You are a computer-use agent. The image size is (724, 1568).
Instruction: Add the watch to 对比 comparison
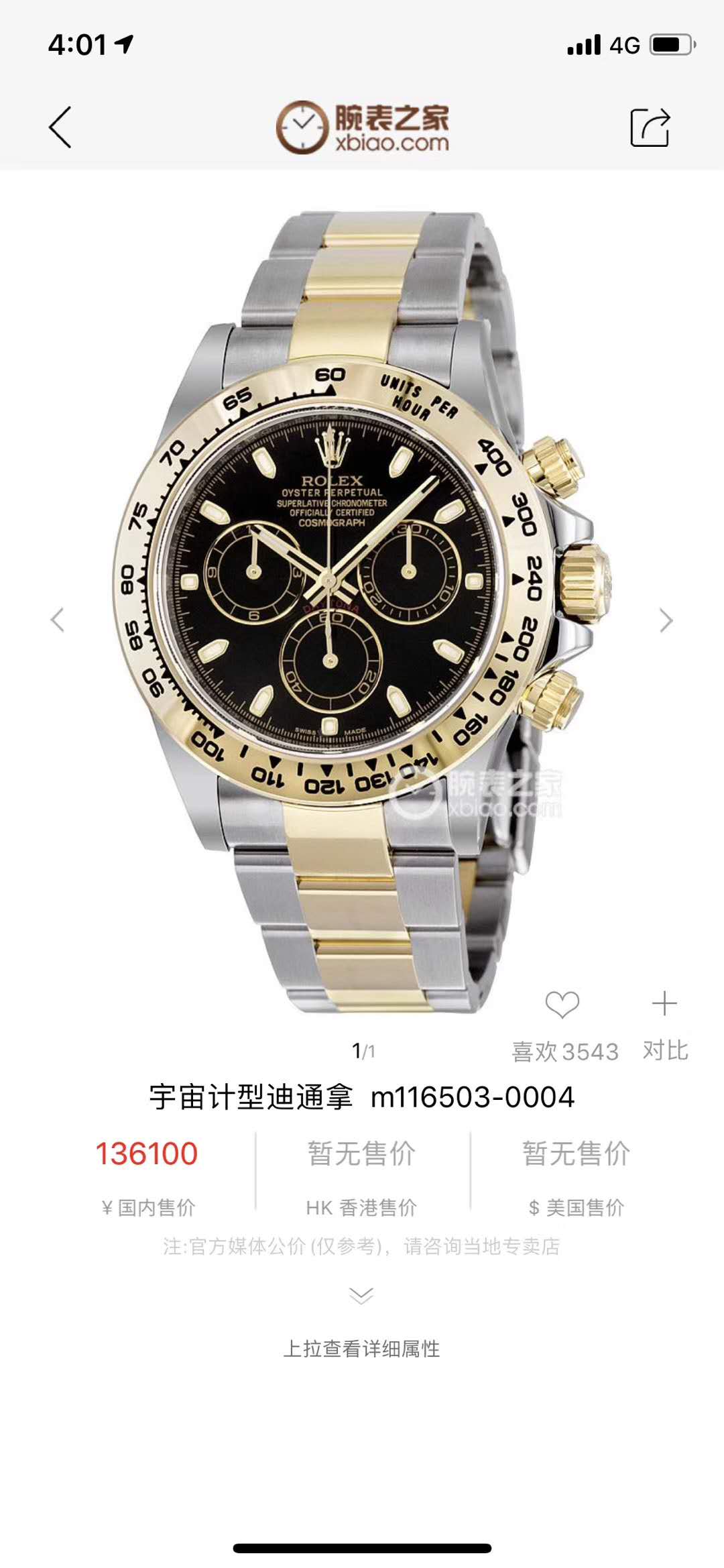pyautogui.click(x=664, y=1005)
